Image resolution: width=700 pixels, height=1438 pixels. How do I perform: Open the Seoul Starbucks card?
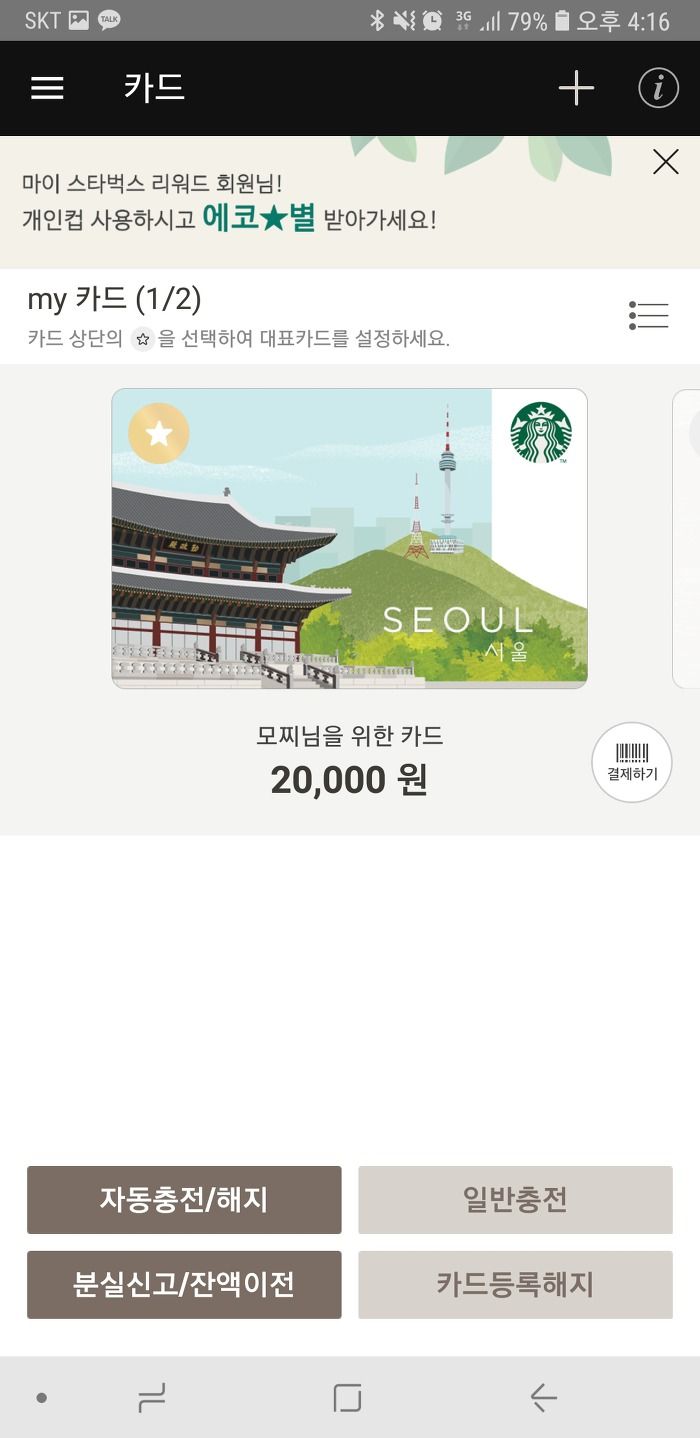coord(349,538)
